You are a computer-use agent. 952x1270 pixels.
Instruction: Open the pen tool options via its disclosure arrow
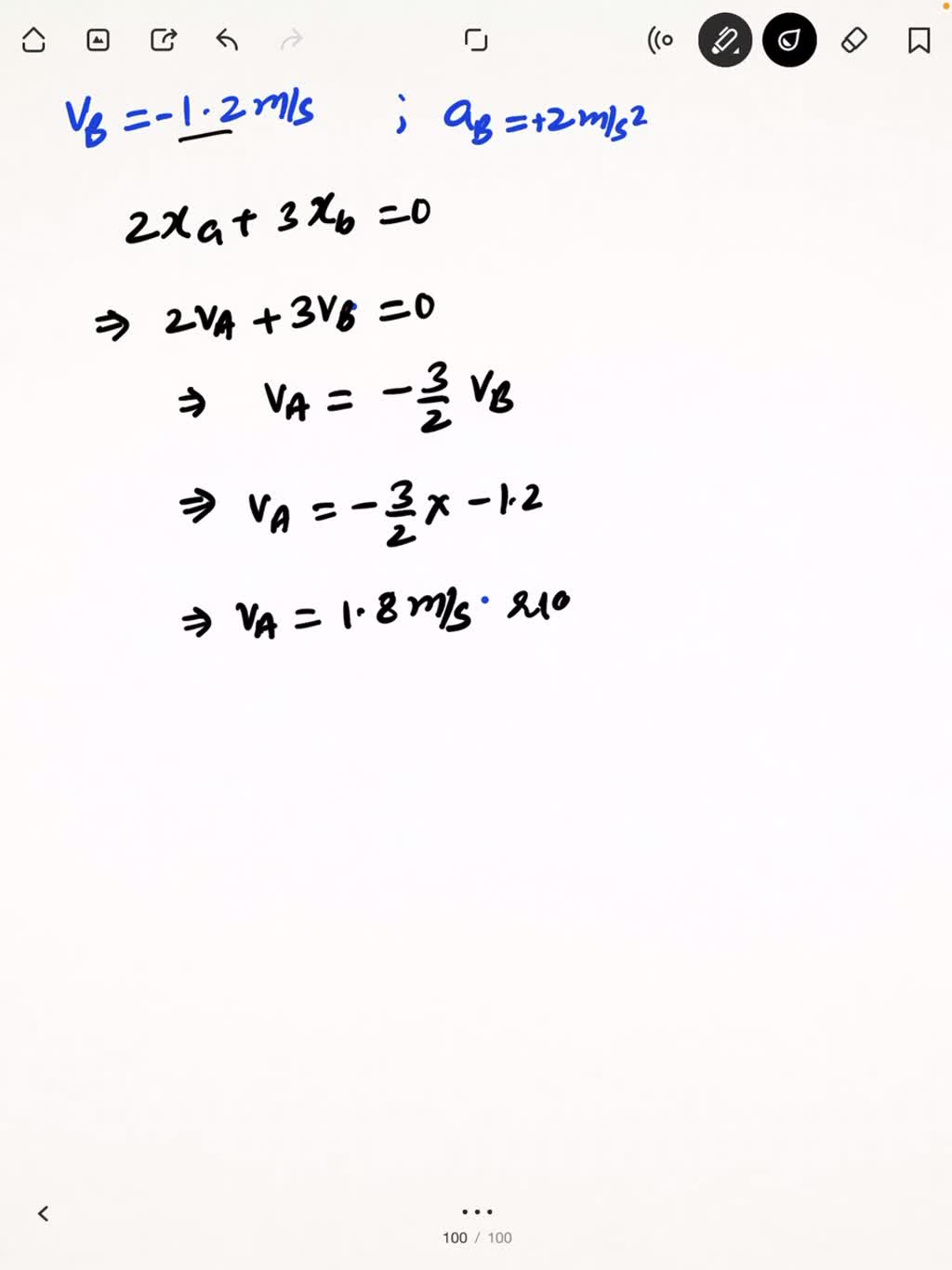pyautogui.click(x=737, y=51)
